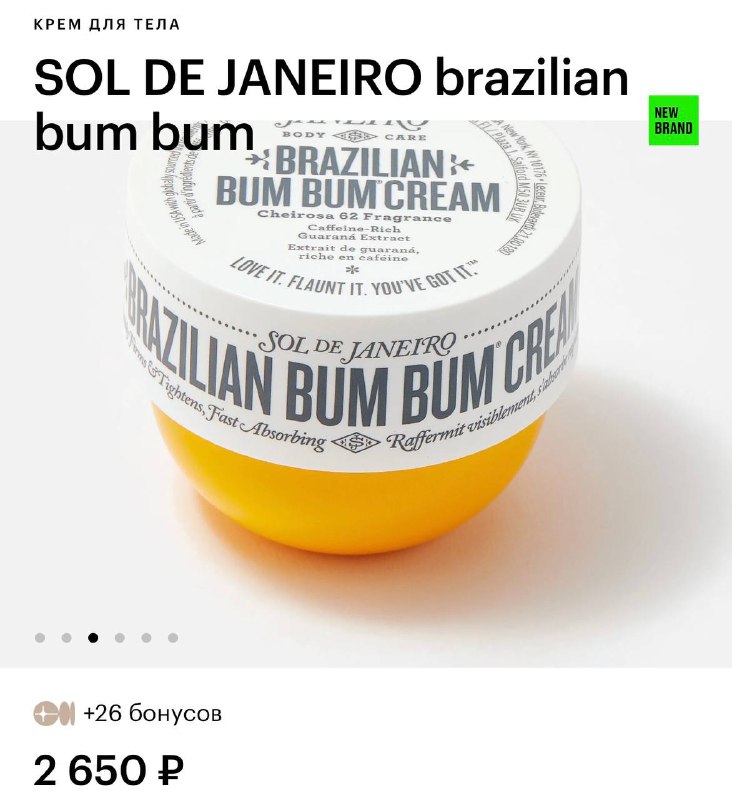Select the last dot in the photo indicator
The width and height of the screenshot is (732, 800).
(173, 637)
